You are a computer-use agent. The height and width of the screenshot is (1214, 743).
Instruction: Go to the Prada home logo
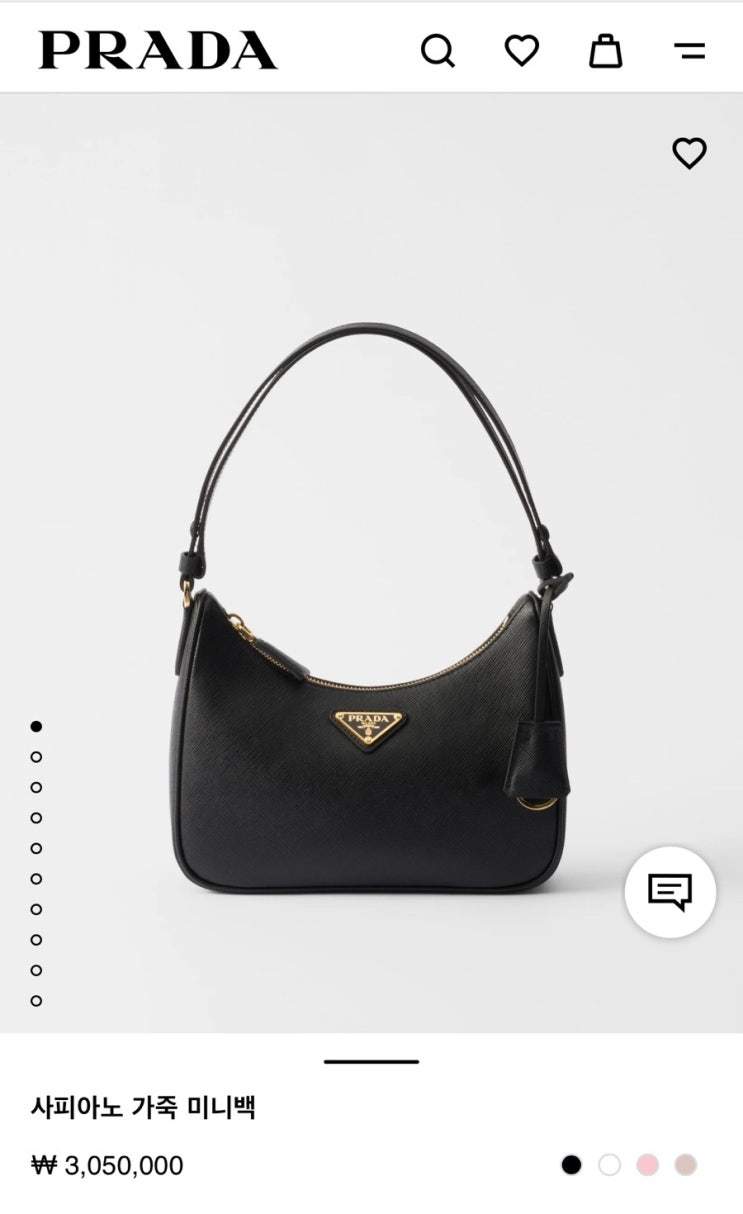click(158, 50)
